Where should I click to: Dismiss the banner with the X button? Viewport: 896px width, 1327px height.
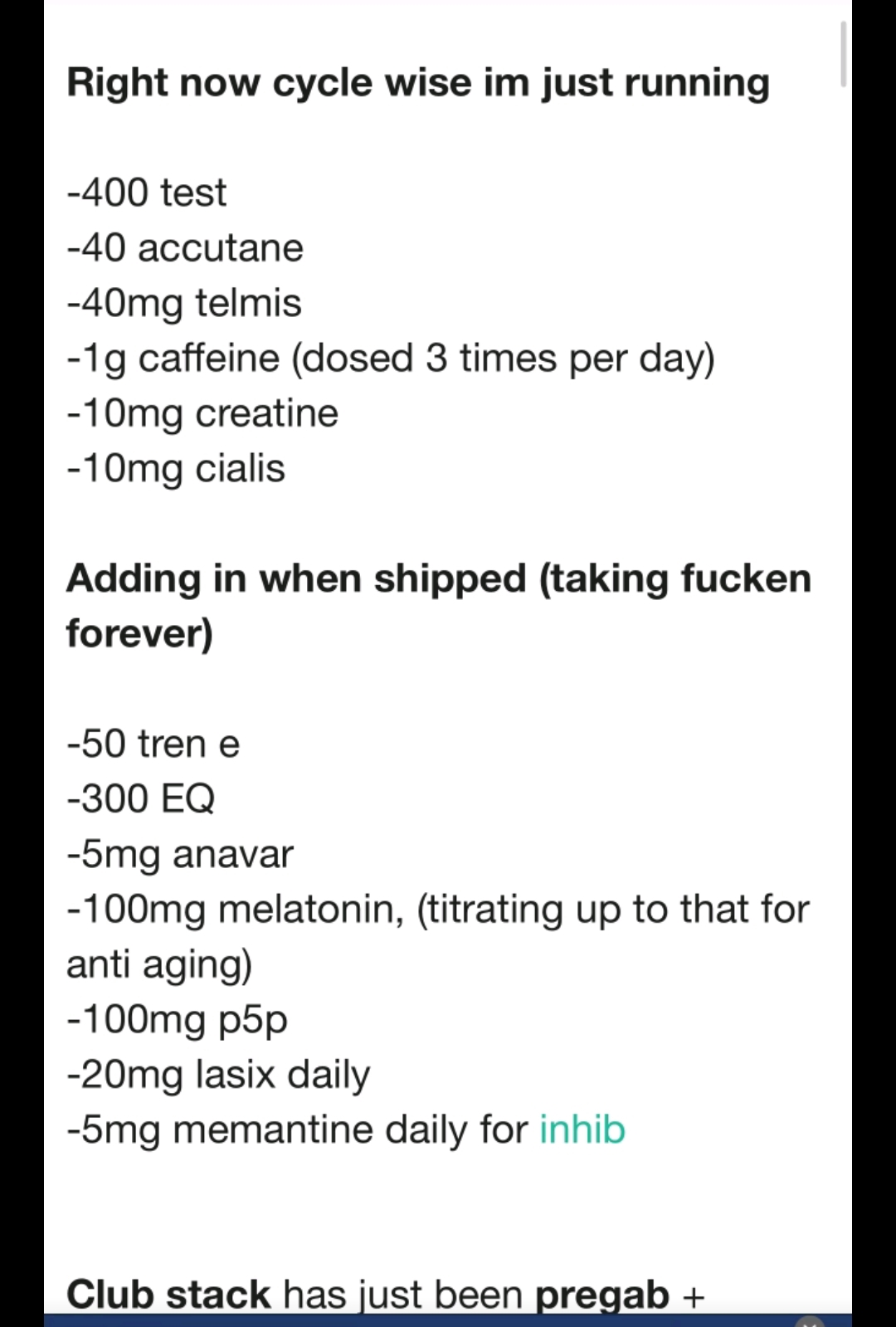click(809, 1322)
